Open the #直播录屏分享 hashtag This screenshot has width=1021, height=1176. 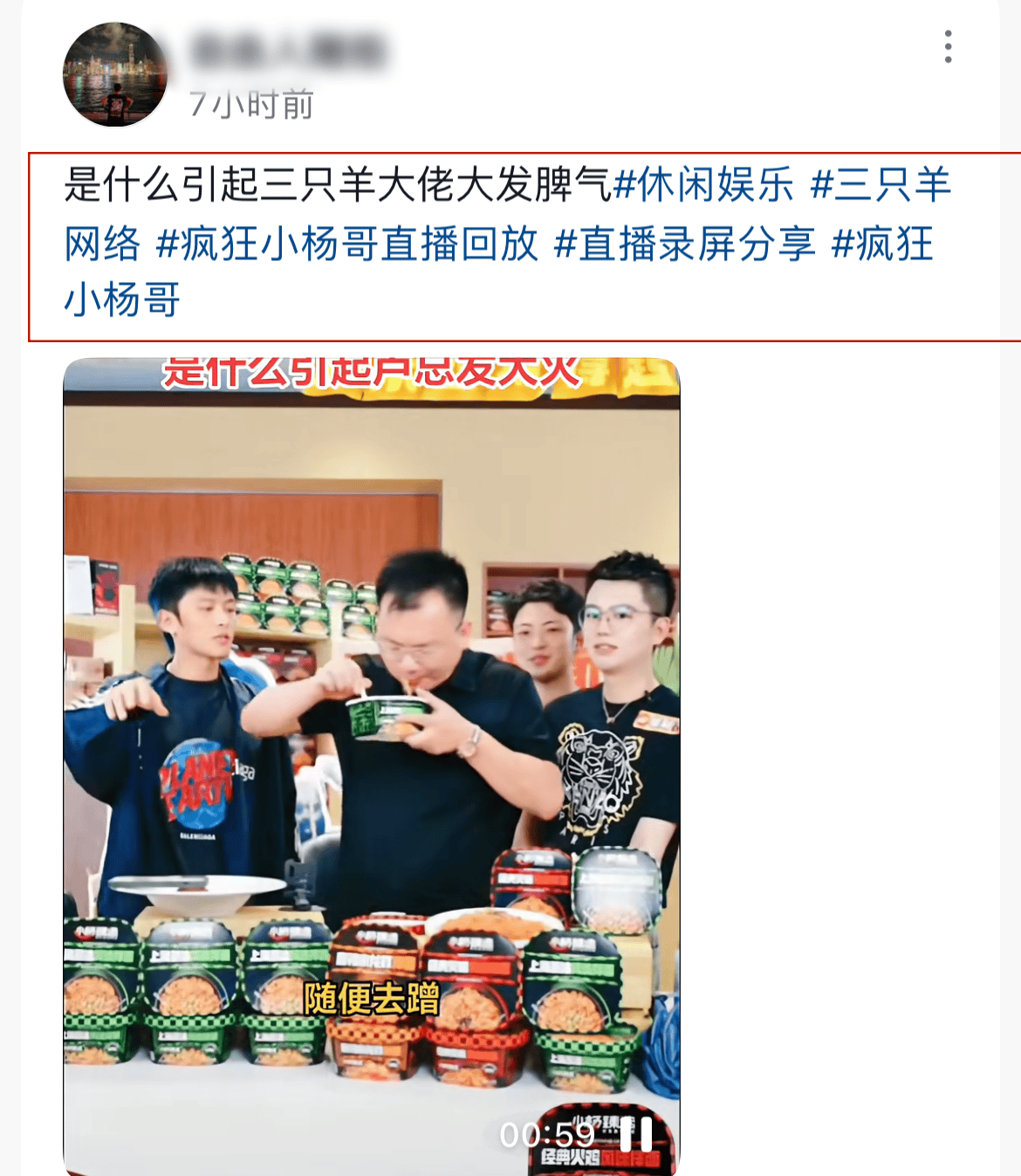(685, 244)
